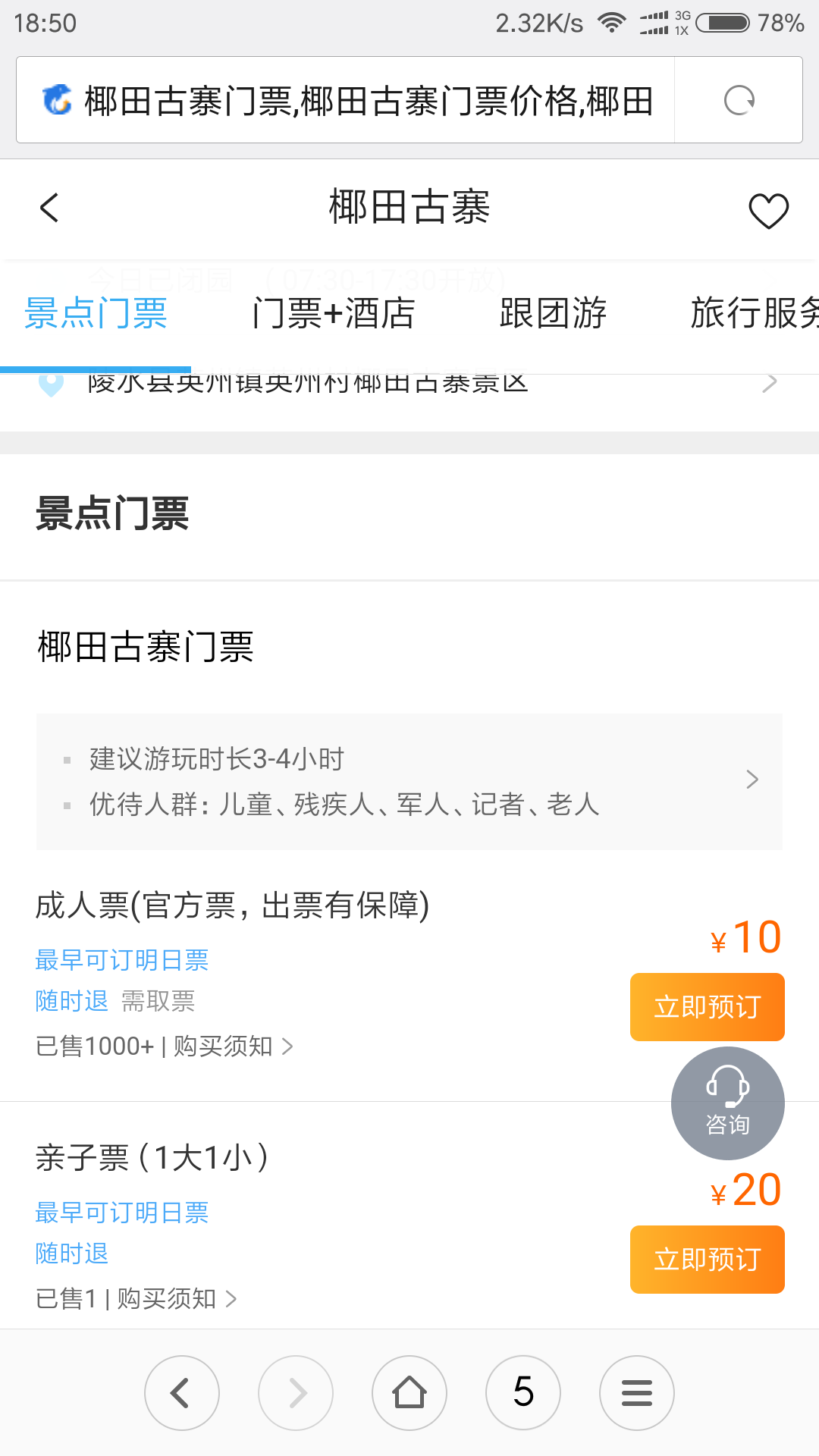Reload the page with refresh icon

[739, 100]
